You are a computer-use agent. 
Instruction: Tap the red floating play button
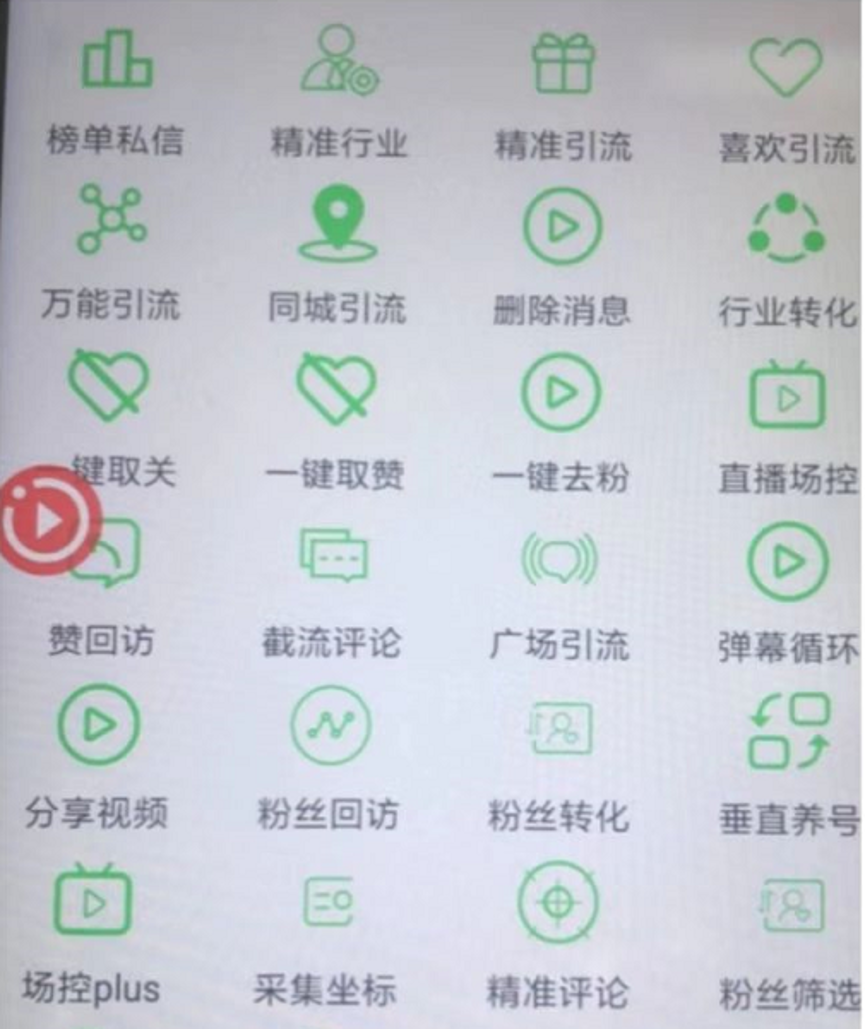47,520
